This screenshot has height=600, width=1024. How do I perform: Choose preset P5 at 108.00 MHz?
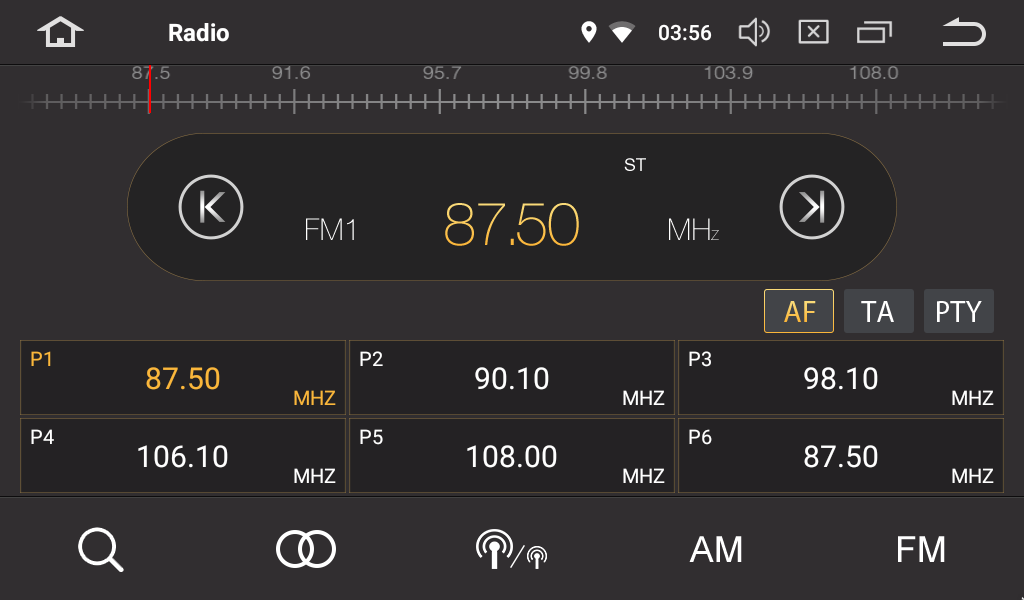(x=512, y=456)
